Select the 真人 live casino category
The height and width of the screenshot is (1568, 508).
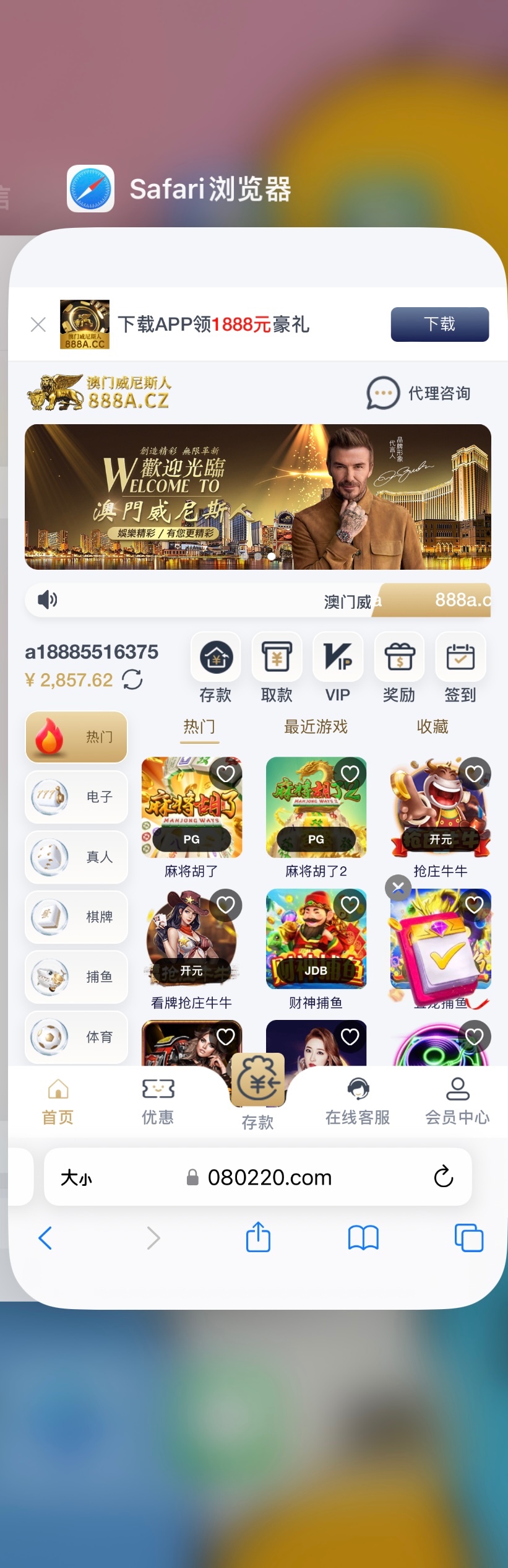(76, 857)
